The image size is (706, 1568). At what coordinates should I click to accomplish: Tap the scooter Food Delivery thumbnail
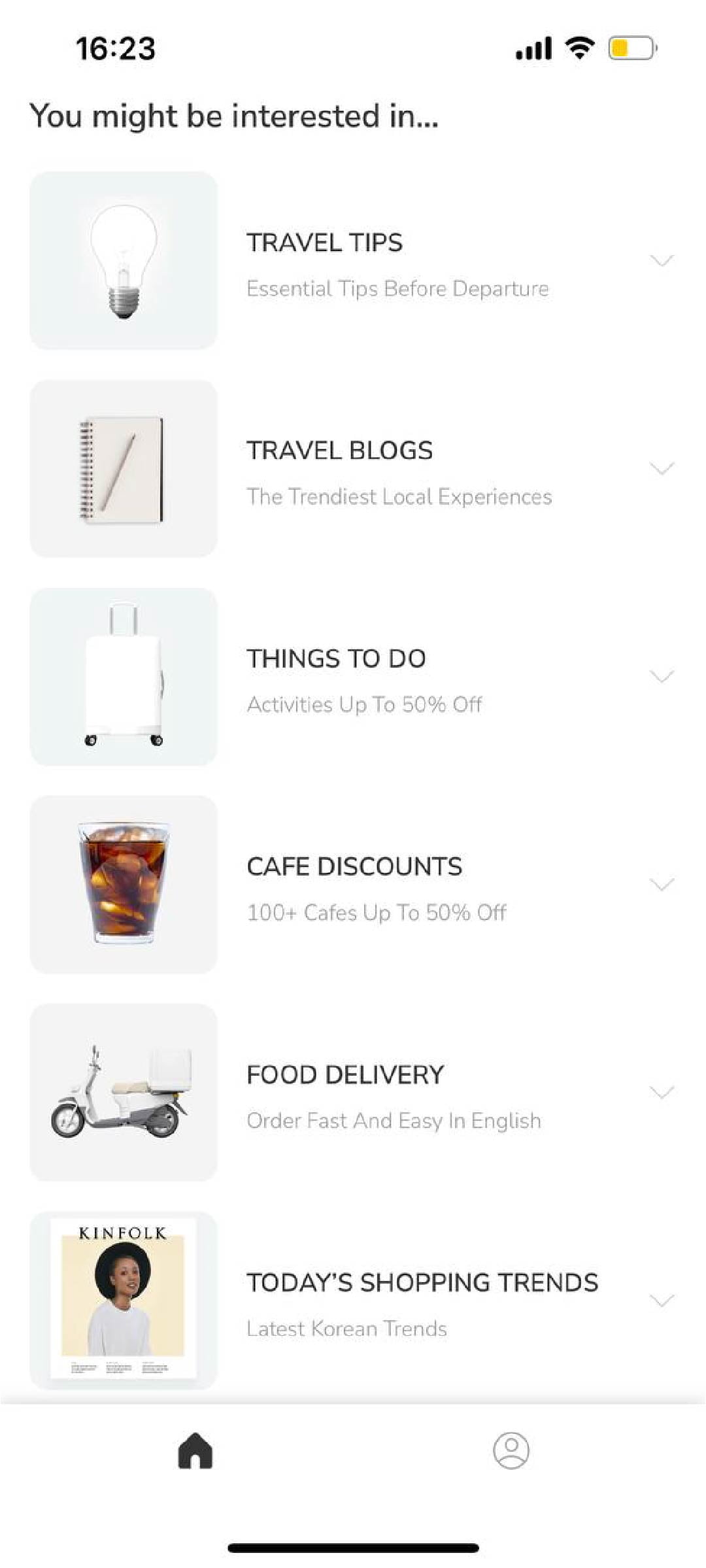[124, 1093]
